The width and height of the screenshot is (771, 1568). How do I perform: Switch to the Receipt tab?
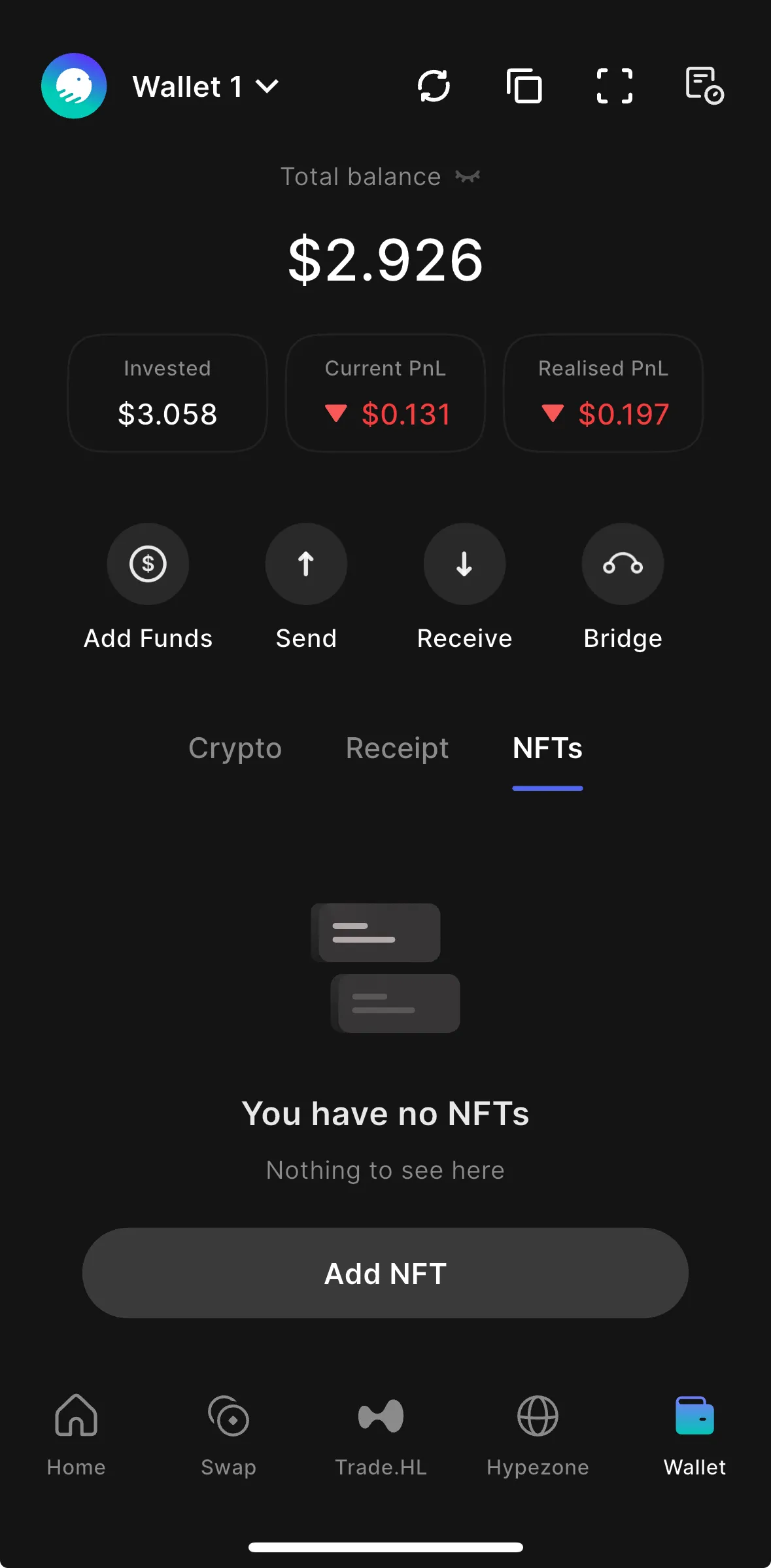pyautogui.click(x=397, y=748)
